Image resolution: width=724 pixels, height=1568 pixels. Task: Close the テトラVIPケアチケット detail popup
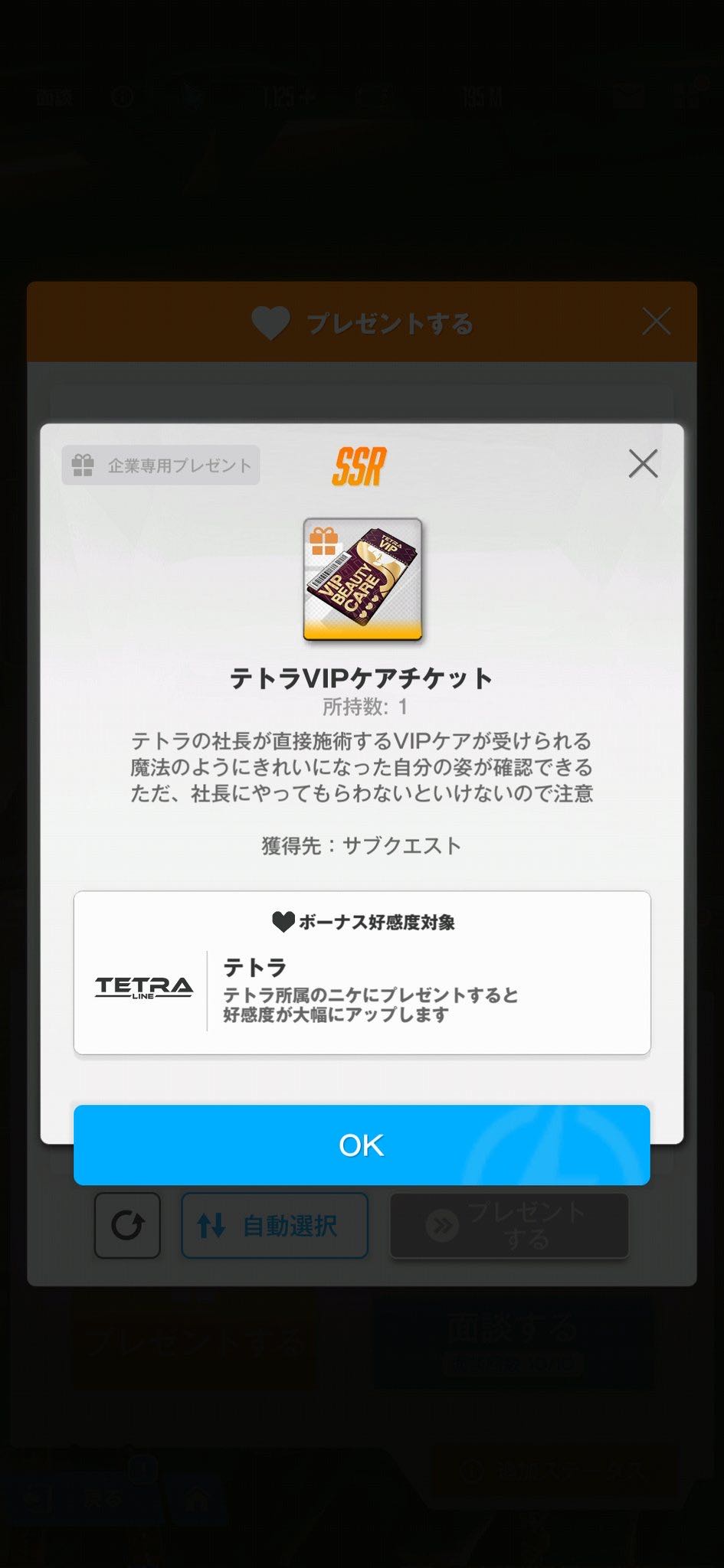643,463
